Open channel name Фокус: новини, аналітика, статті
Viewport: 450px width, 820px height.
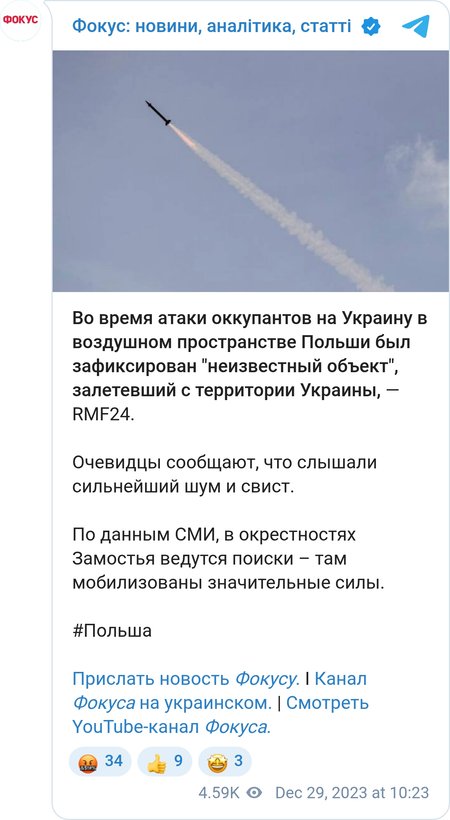click(211, 26)
